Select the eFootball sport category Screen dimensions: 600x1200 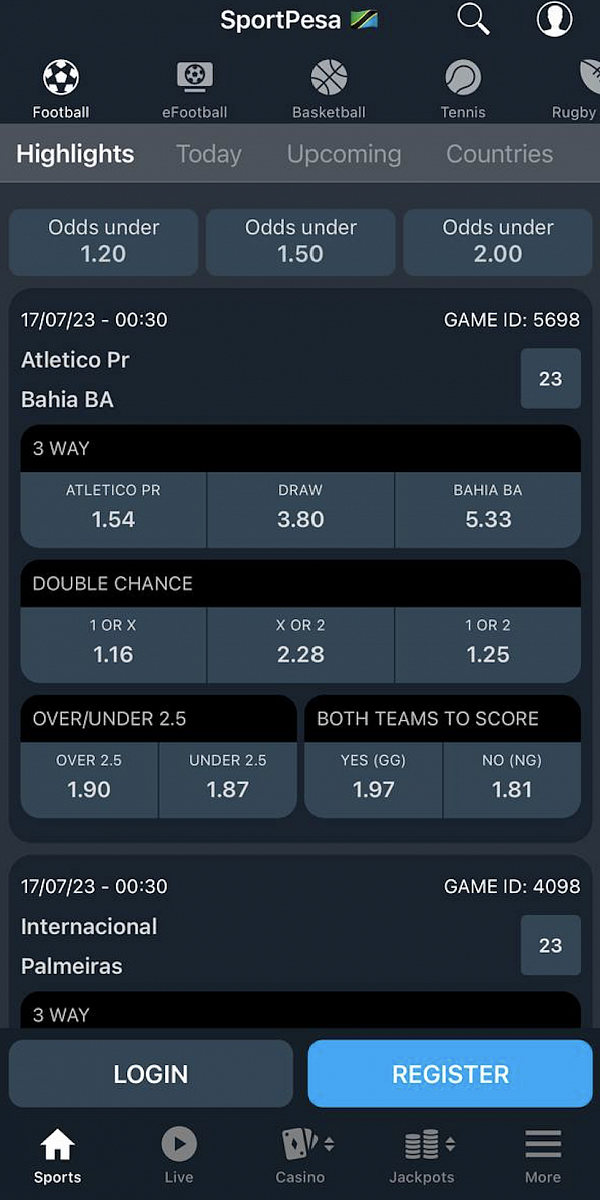(x=194, y=90)
